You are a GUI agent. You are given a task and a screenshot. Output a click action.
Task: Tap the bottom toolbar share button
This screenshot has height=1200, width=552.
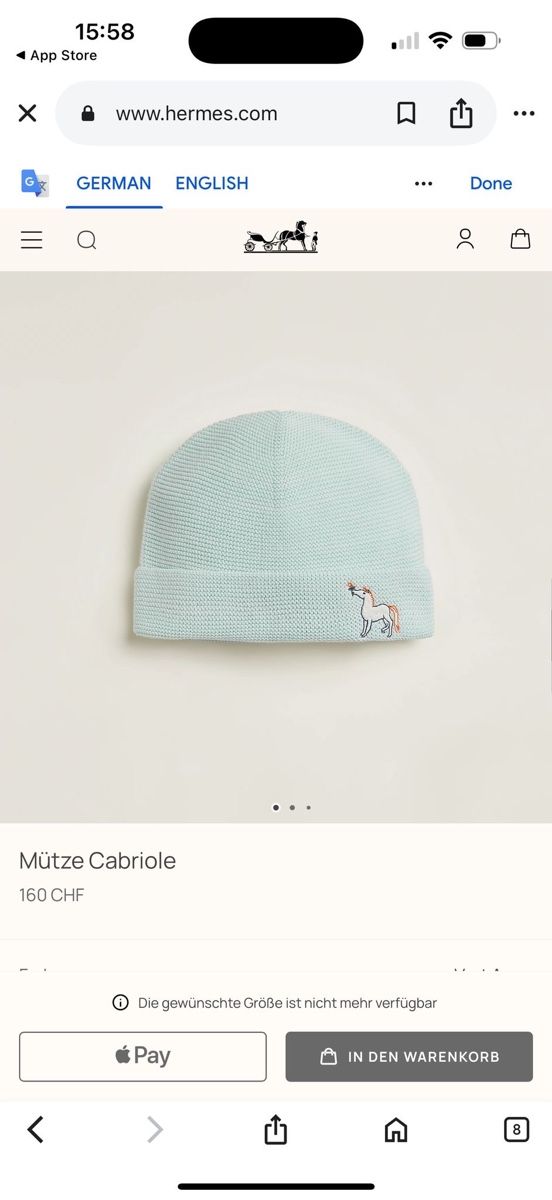click(x=275, y=1130)
